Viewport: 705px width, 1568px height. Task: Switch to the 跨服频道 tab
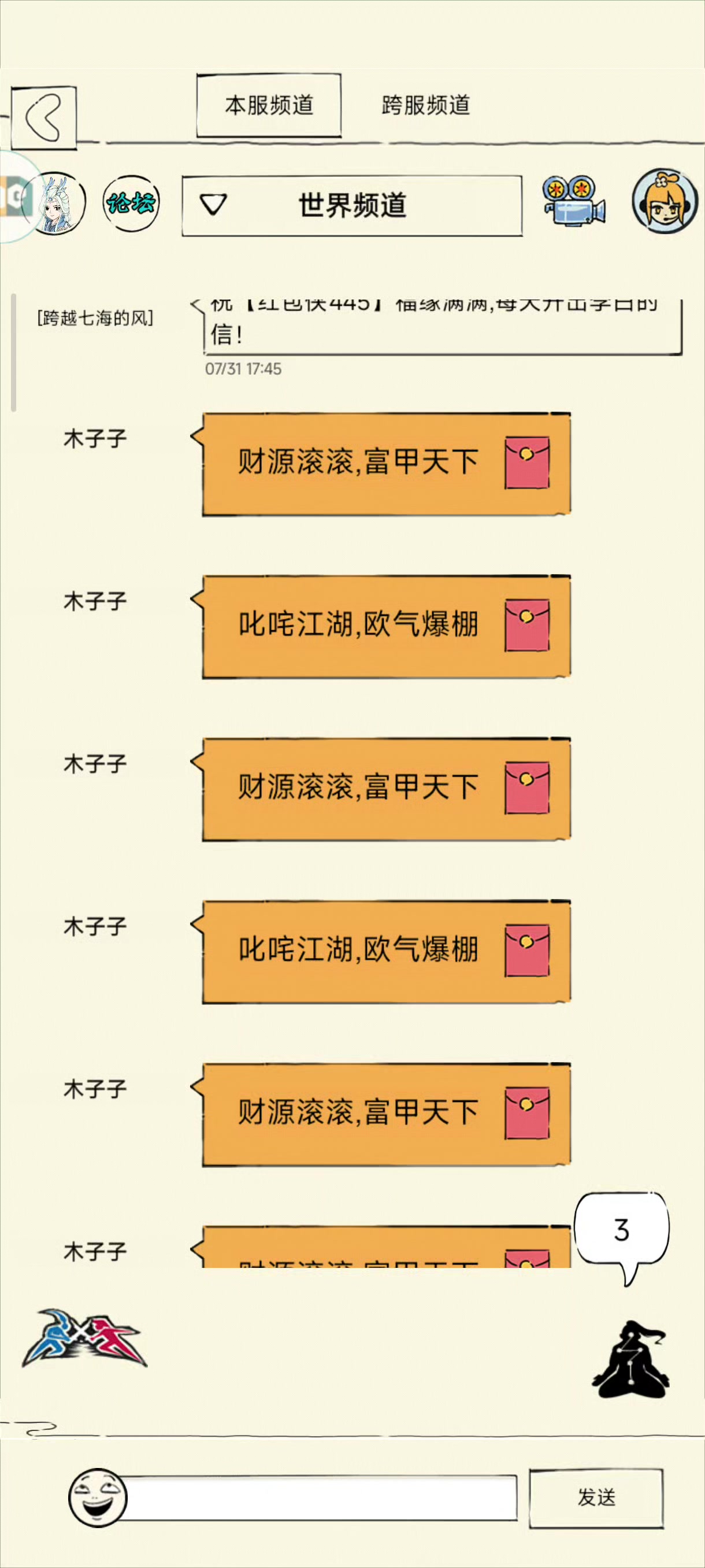(426, 105)
